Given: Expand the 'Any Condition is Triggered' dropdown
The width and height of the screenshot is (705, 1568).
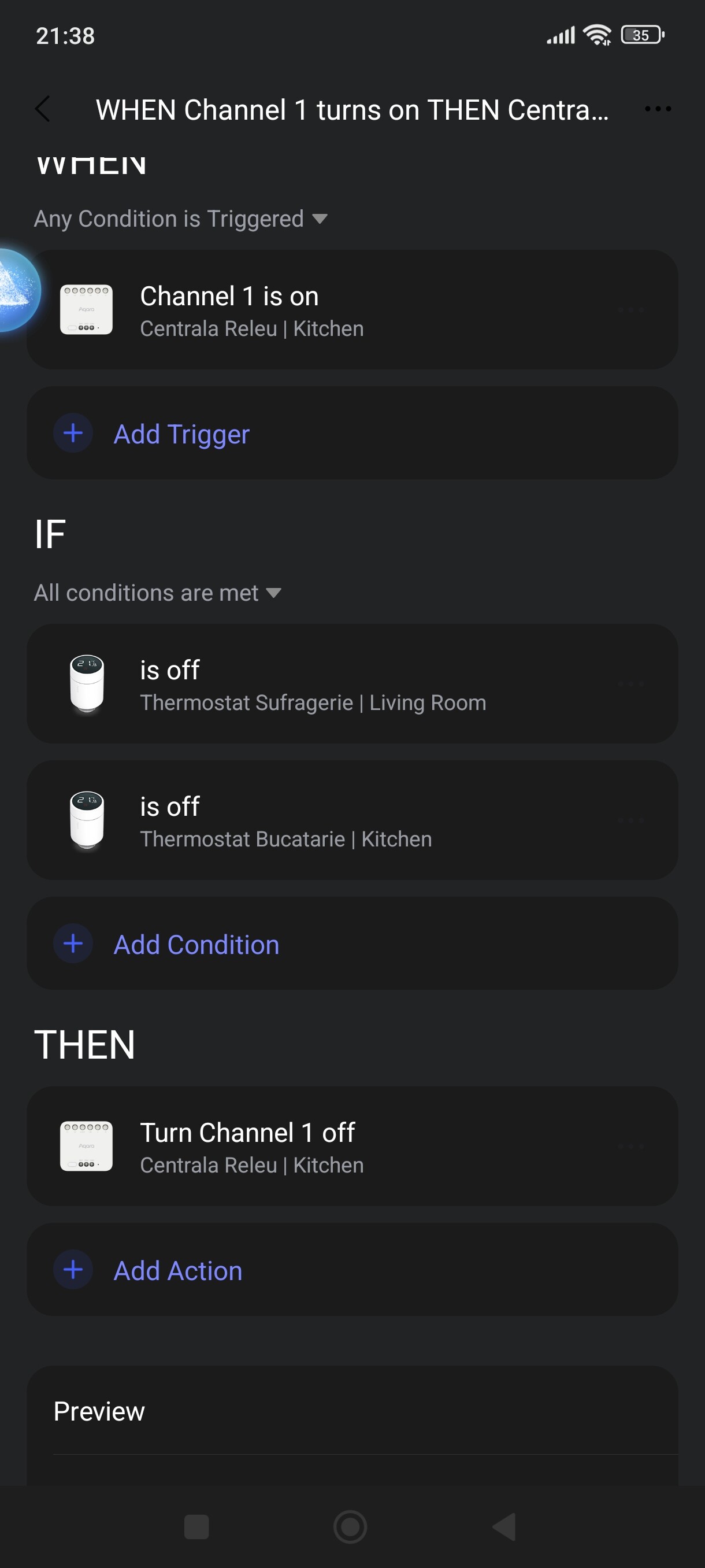Looking at the screenshot, I should click(181, 219).
